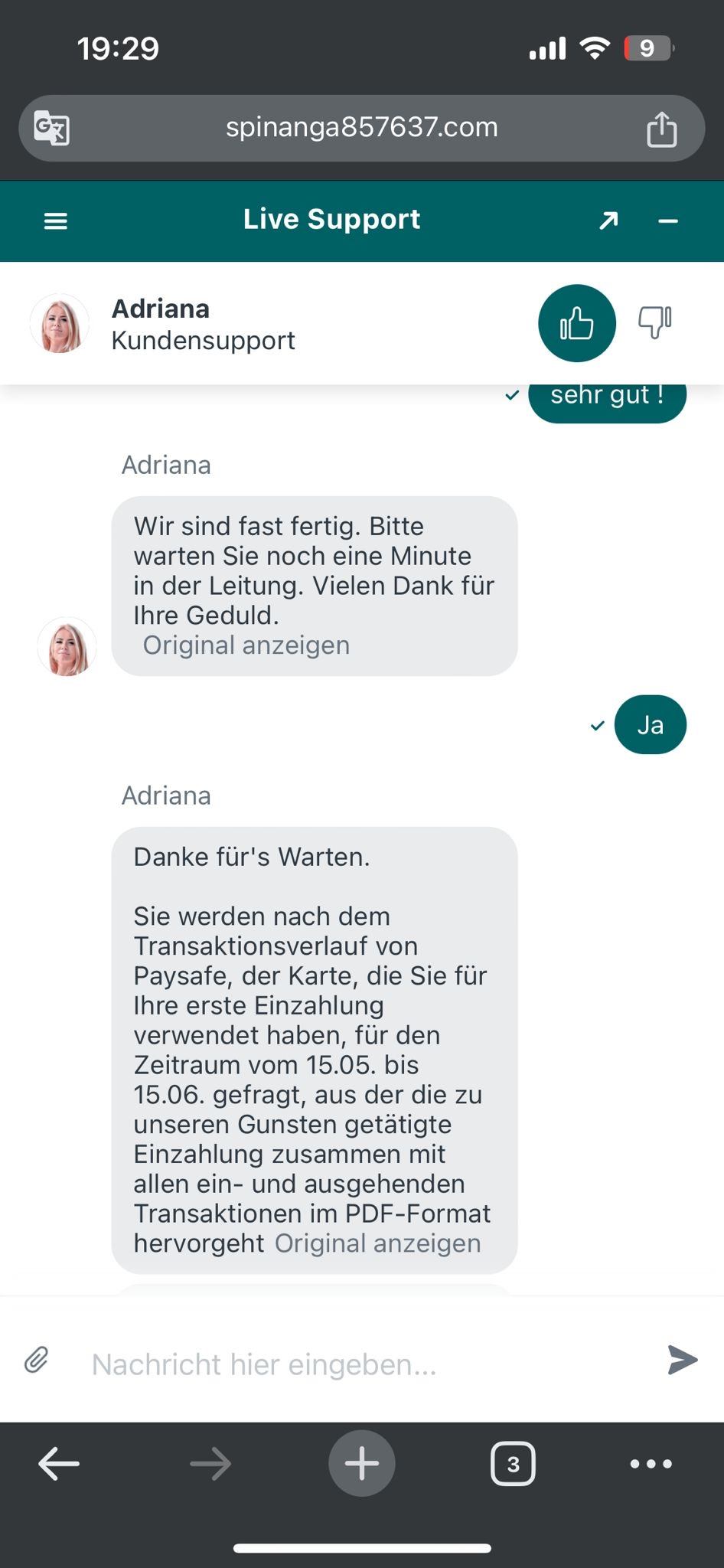724x1568 pixels.
Task: Open the tab switcher showing 3
Action: click(513, 1464)
